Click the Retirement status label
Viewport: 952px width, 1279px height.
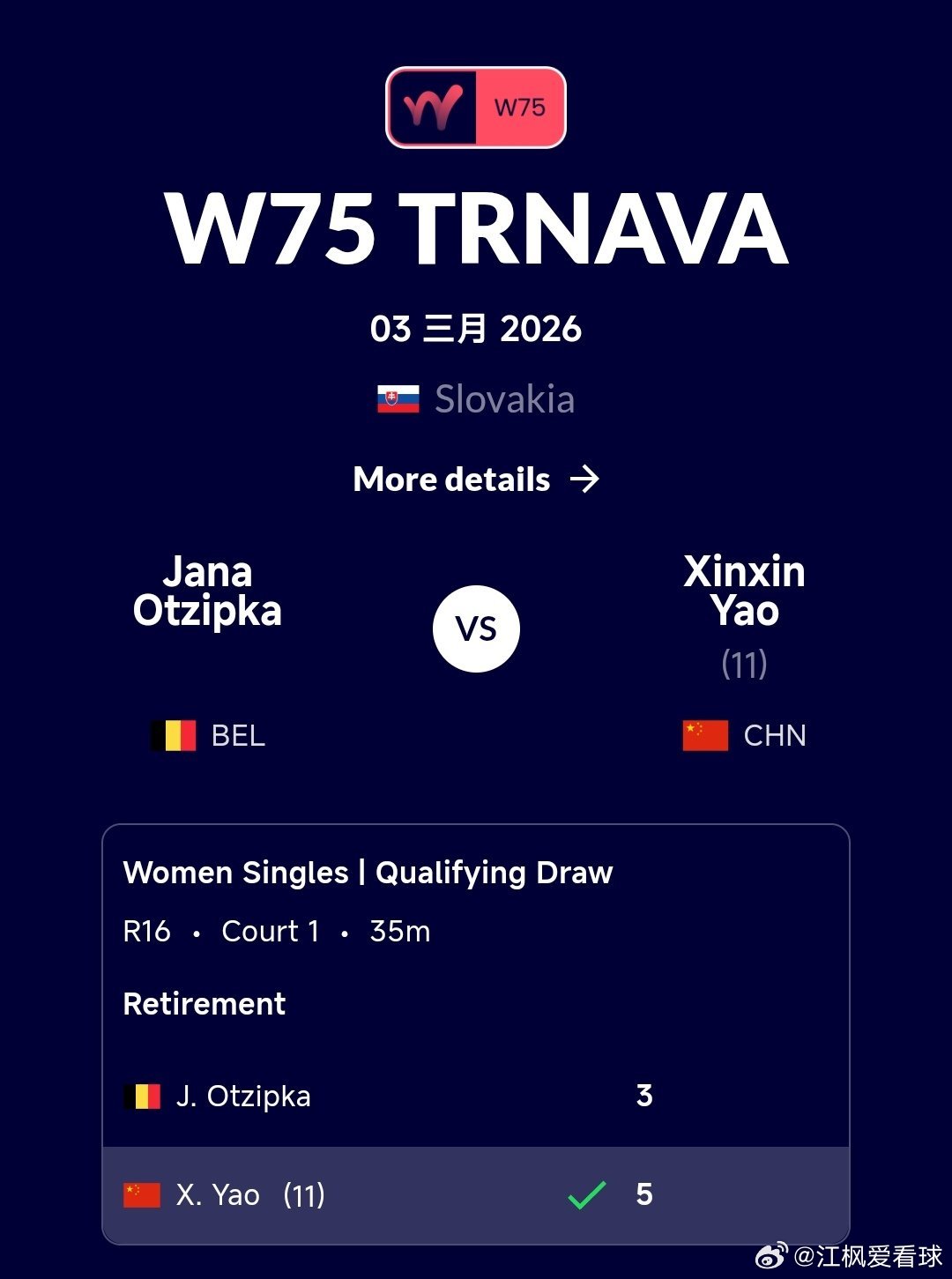pyautogui.click(x=205, y=1003)
